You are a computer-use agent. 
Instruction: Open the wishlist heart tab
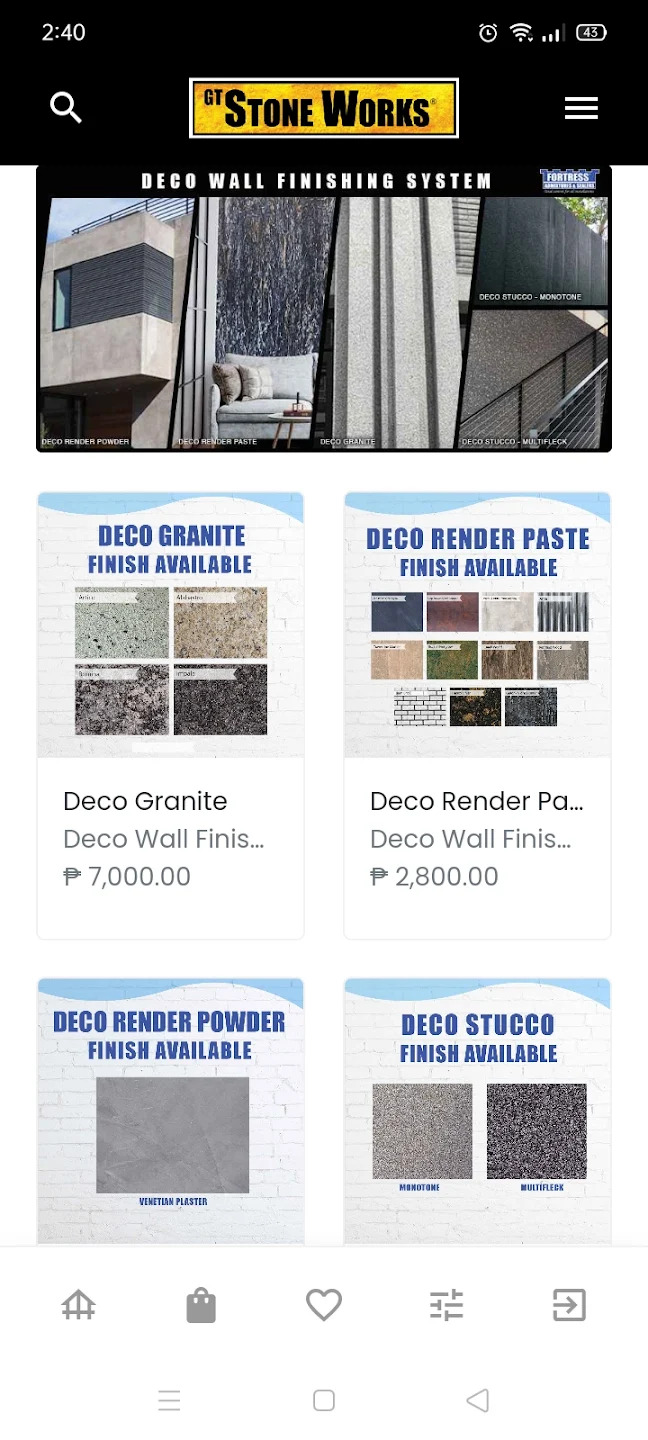[x=324, y=1305]
